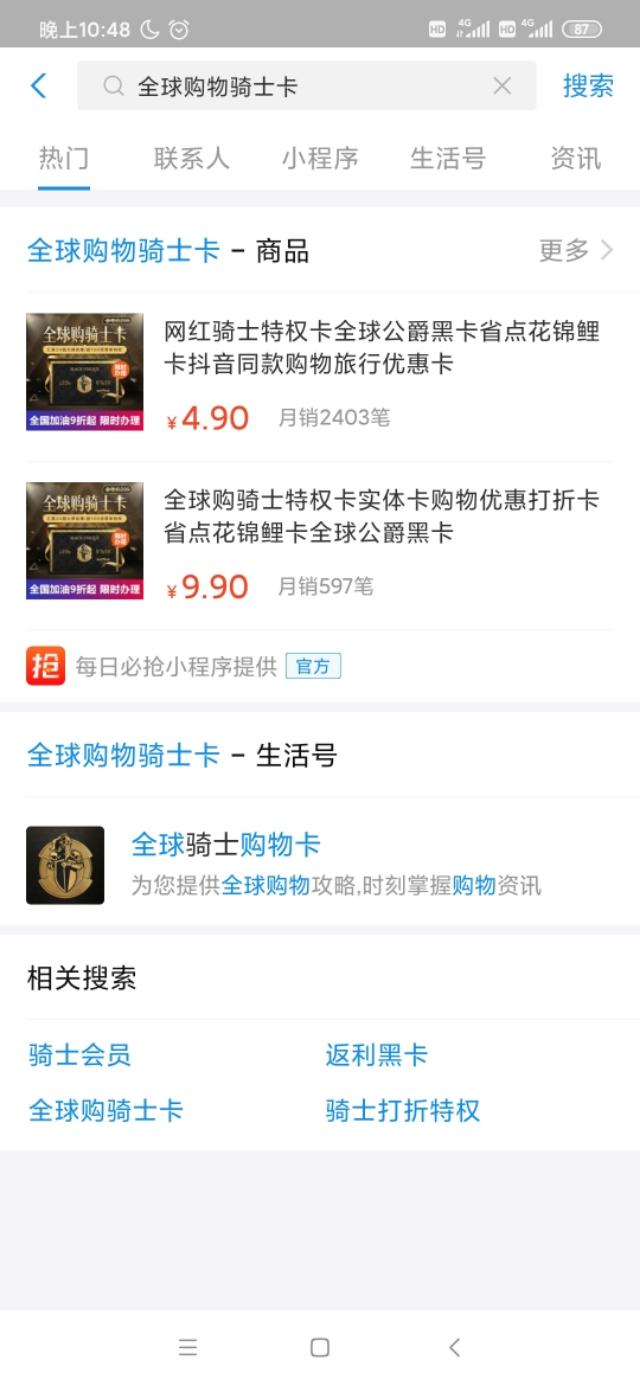Switch to the 热门 tab
The image size is (640, 1386).
pos(64,158)
